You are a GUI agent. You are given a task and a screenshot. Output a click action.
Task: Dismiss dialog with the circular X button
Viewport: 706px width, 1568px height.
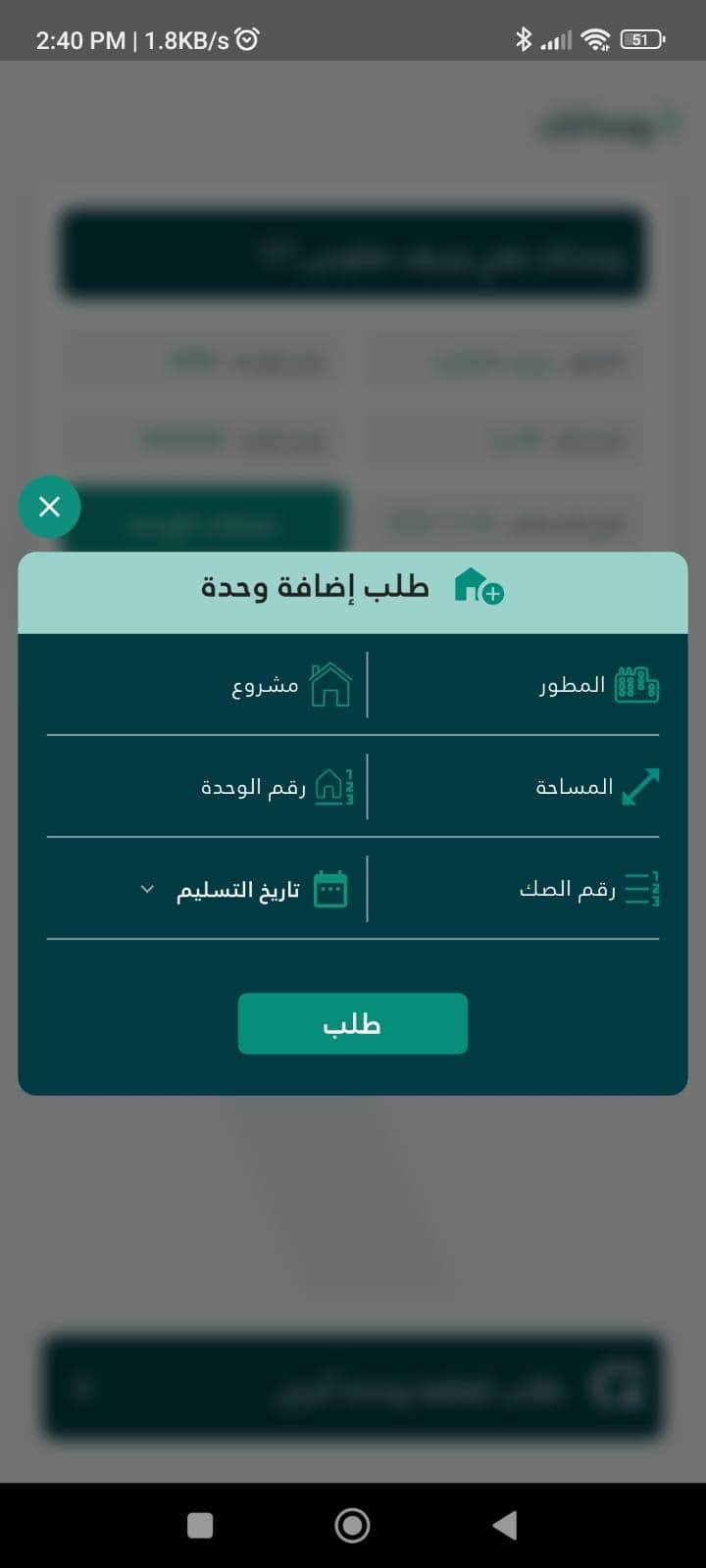coord(49,507)
